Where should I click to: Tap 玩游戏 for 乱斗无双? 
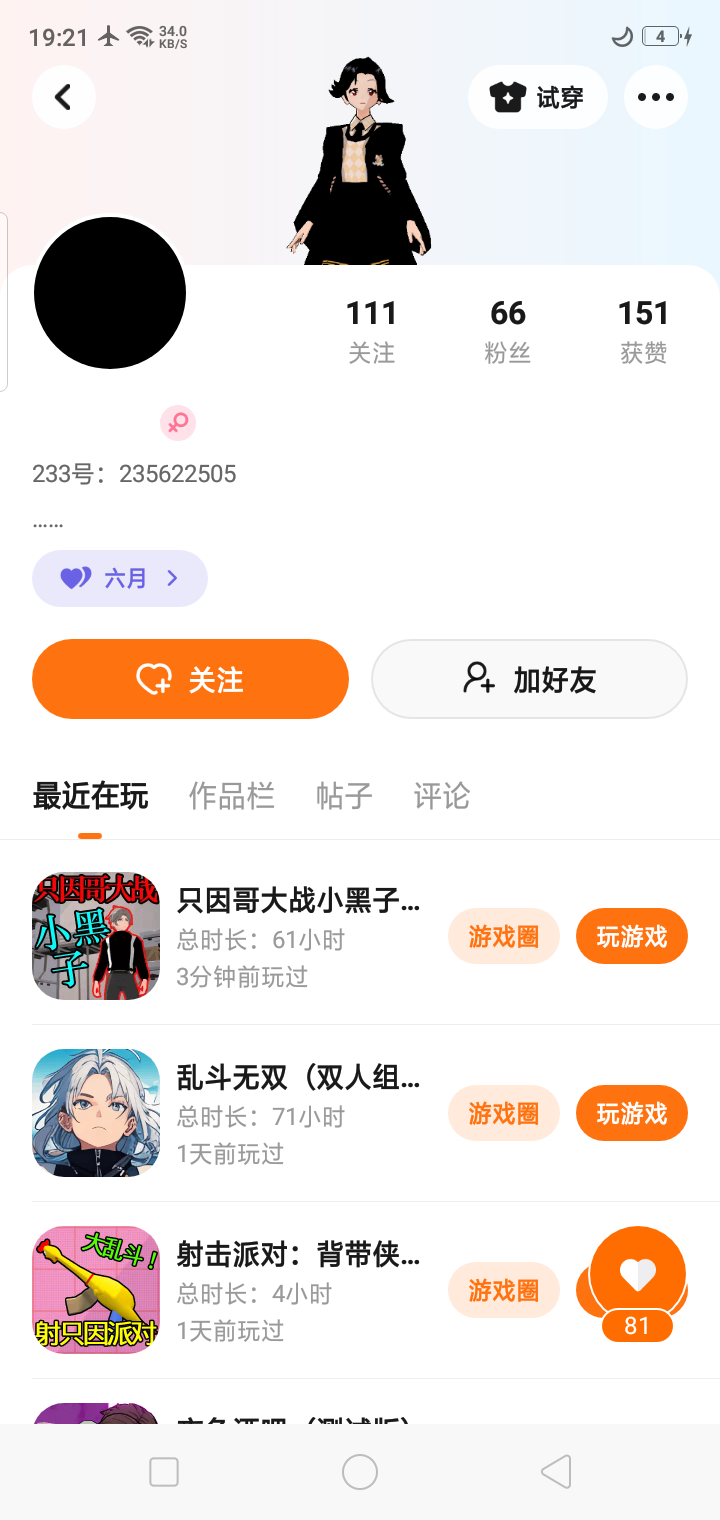coord(631,1113)
